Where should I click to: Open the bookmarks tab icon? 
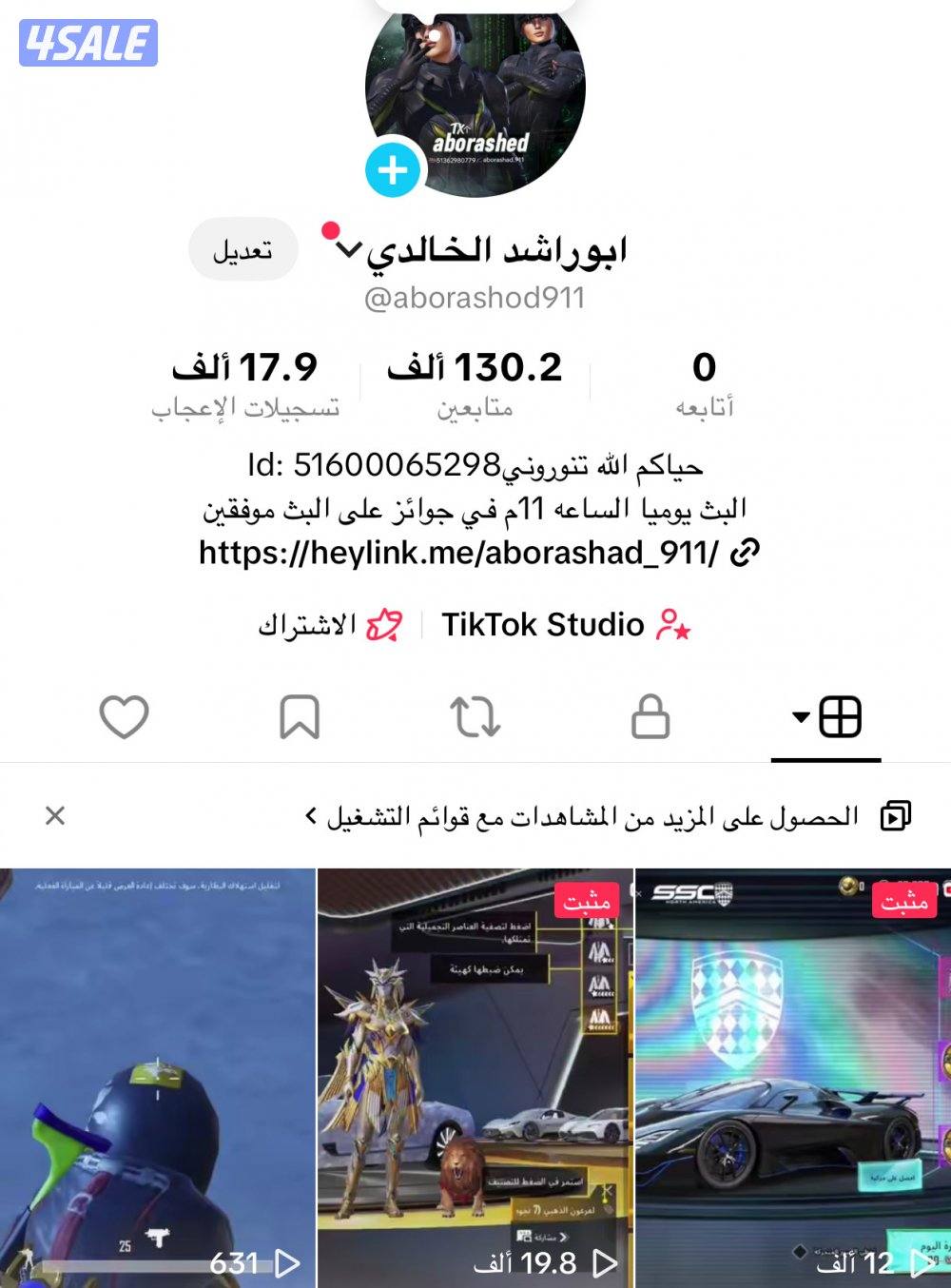coord(300,718)
